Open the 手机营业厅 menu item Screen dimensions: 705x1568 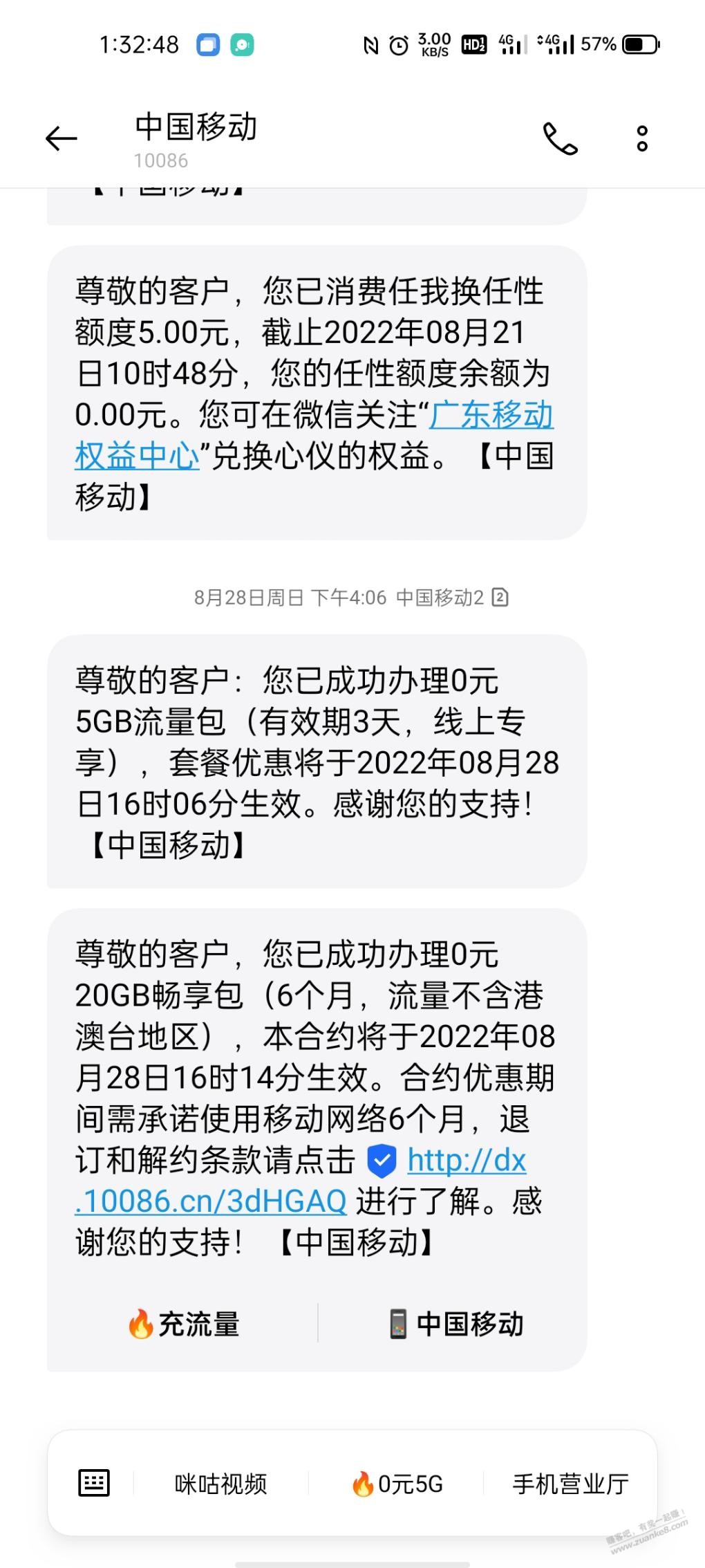[x=570, y=1484]
